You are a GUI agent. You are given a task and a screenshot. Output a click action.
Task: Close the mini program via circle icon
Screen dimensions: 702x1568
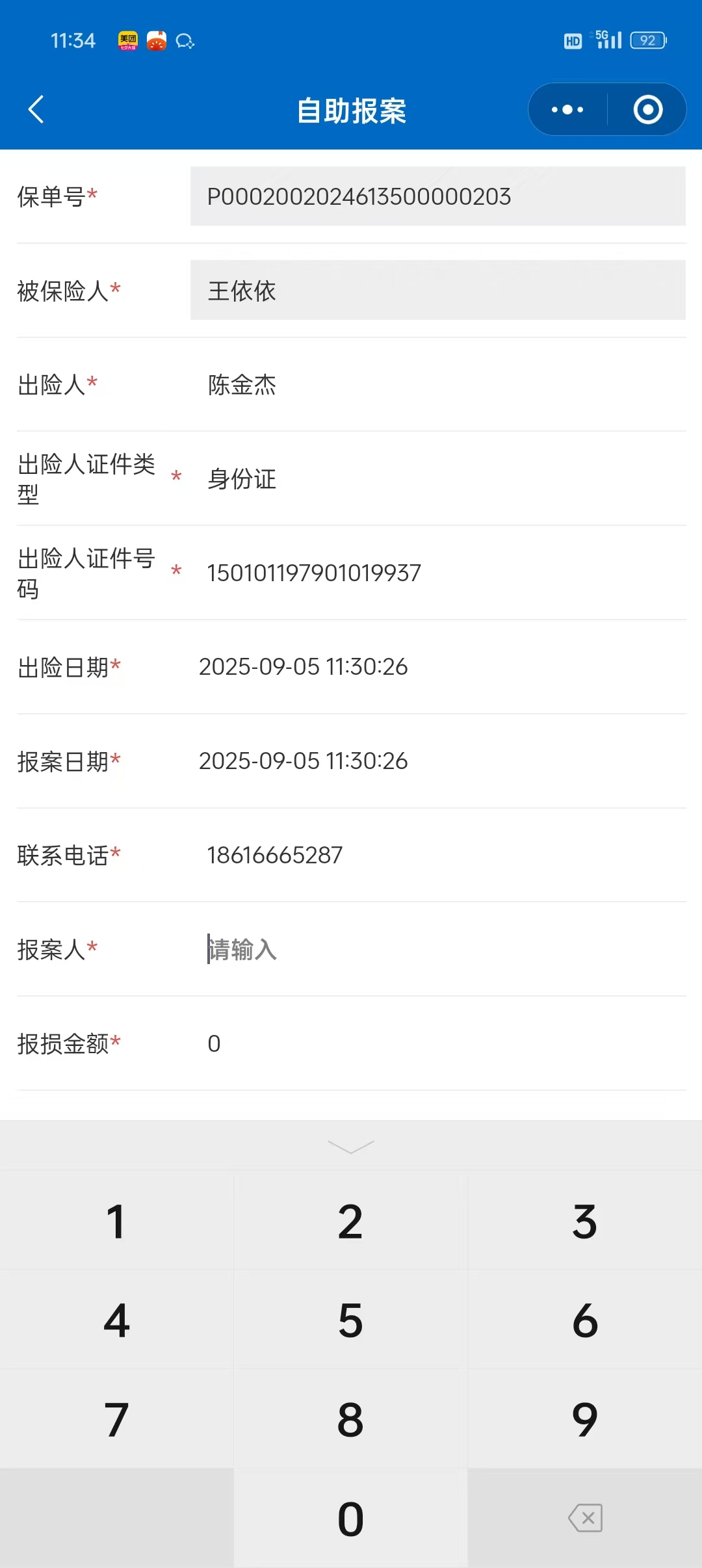click(x=647, y=109)
